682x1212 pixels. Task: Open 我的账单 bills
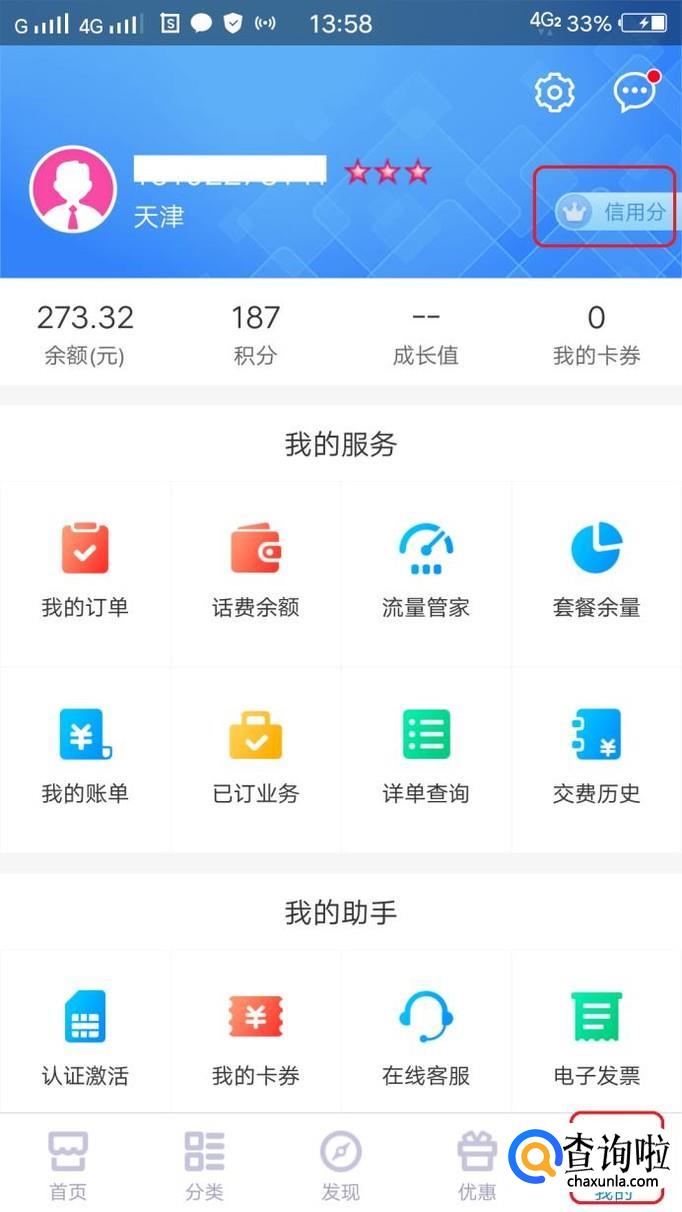[x=85, y=755]
